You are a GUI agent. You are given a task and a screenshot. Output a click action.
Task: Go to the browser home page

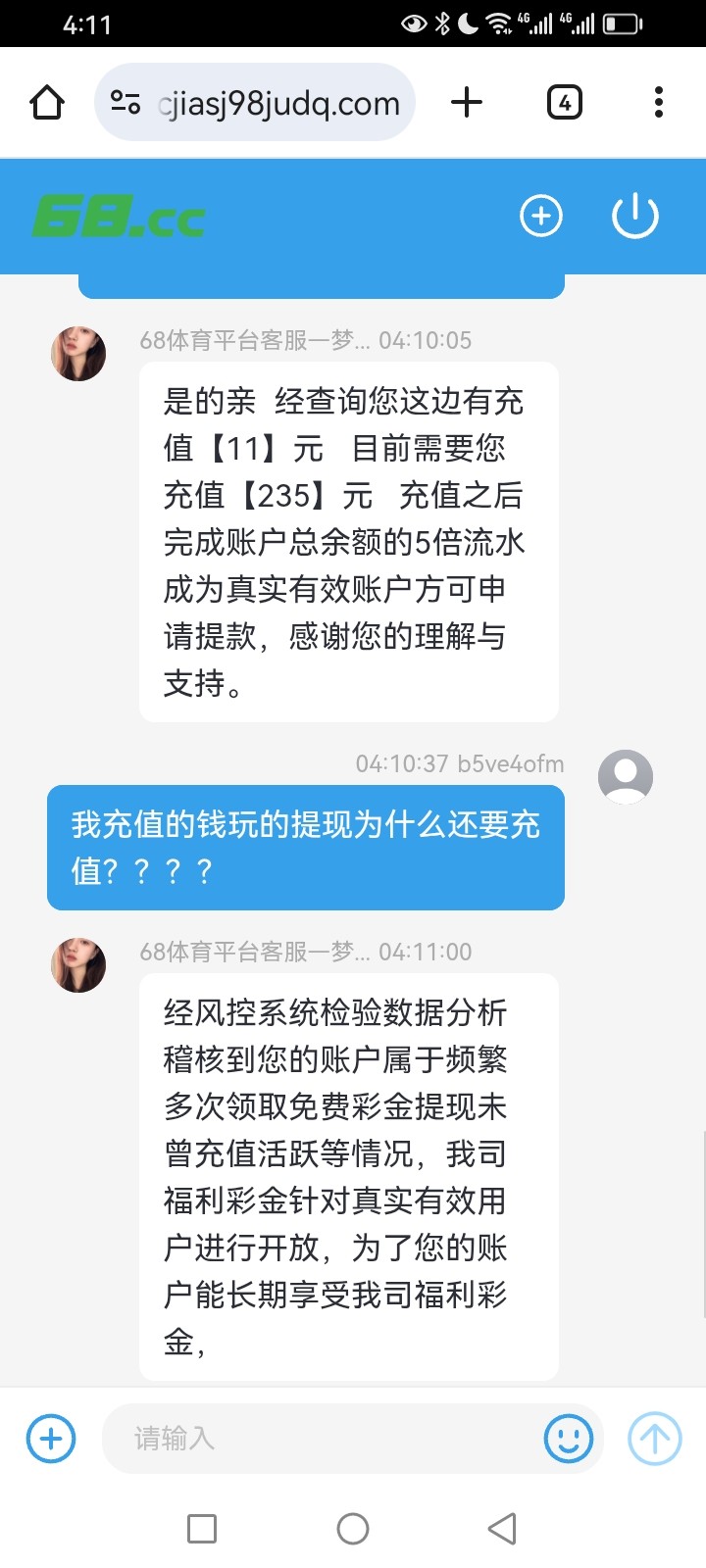point(47,102)
